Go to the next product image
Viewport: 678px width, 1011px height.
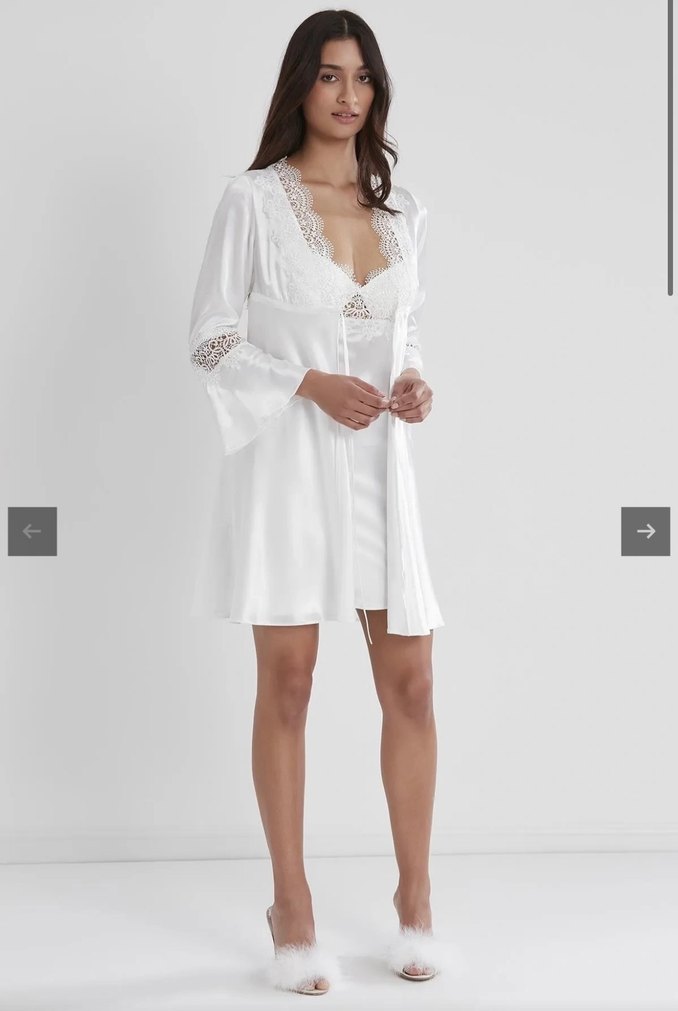pyautogui.click(x=645, y=531)
